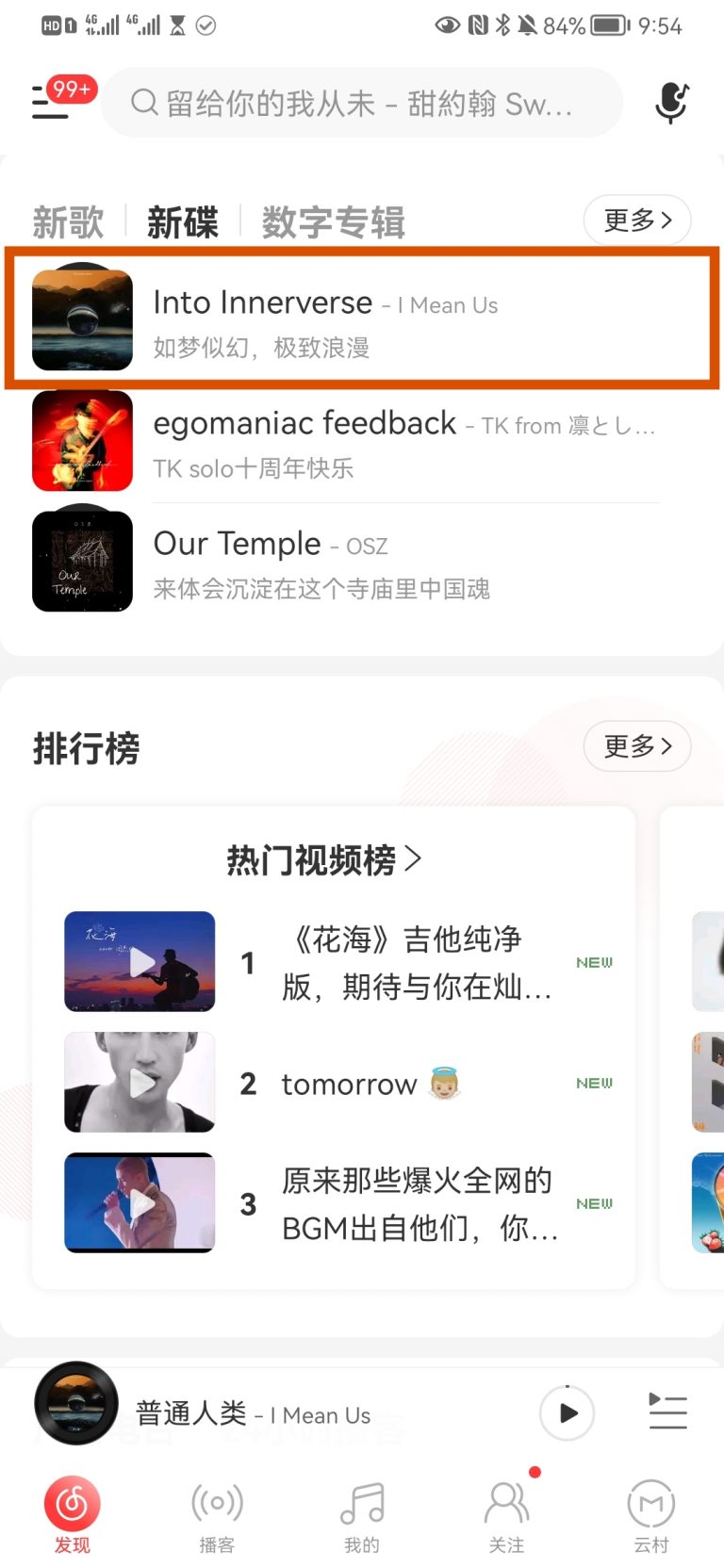724x1568 pixels.
Task: Select the 新碟 tab
Action: (182, 222)
